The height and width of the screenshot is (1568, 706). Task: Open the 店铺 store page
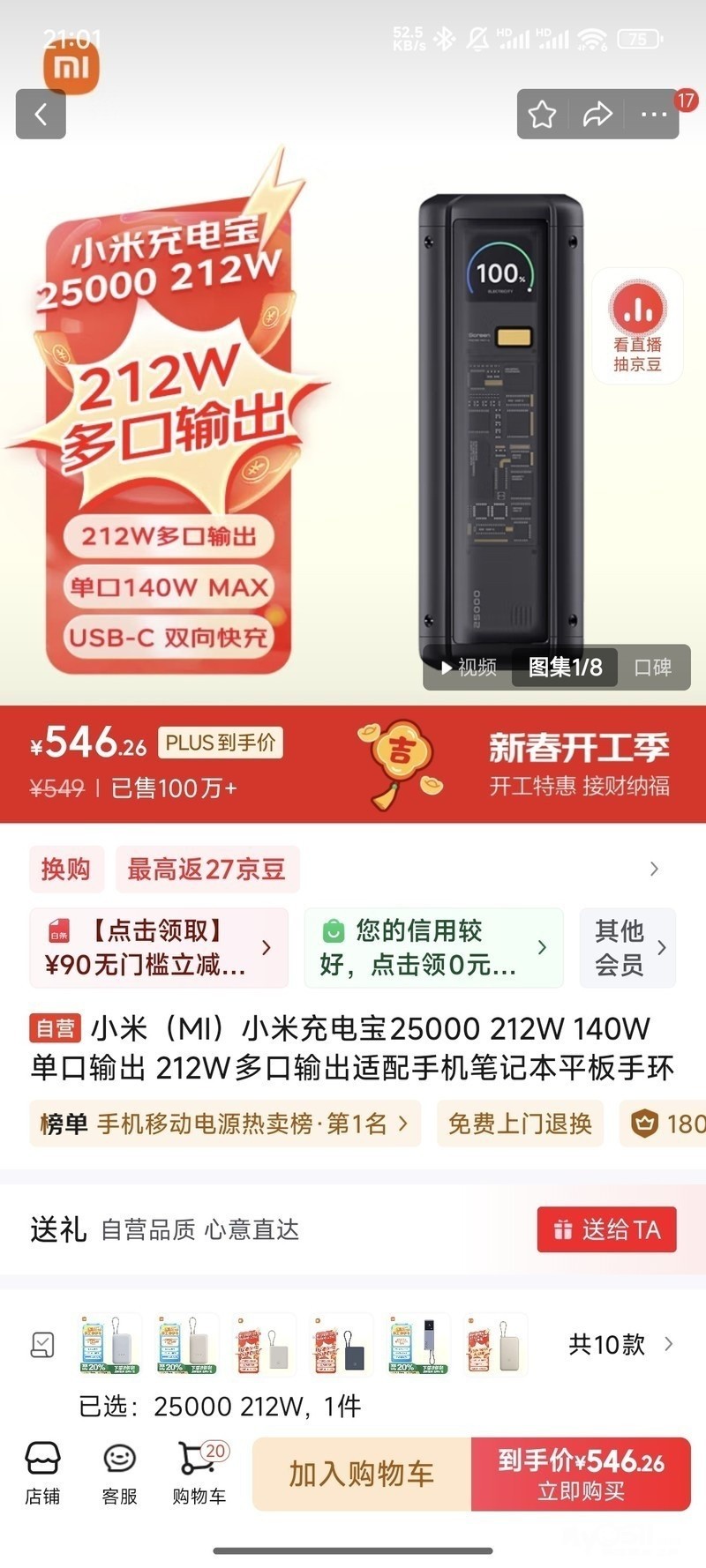point(42,1475)
